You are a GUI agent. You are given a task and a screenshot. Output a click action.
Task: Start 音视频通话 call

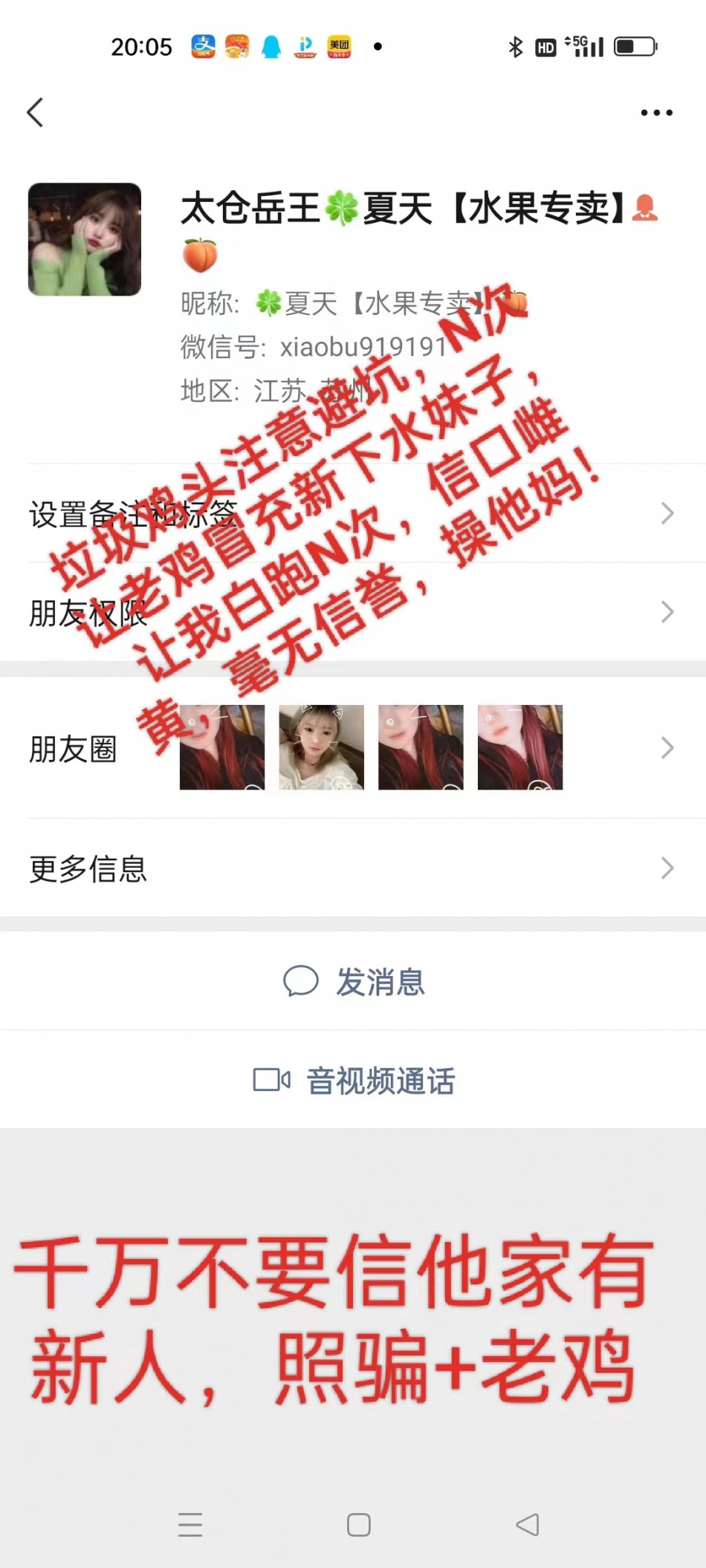(x=354, y=1080)
